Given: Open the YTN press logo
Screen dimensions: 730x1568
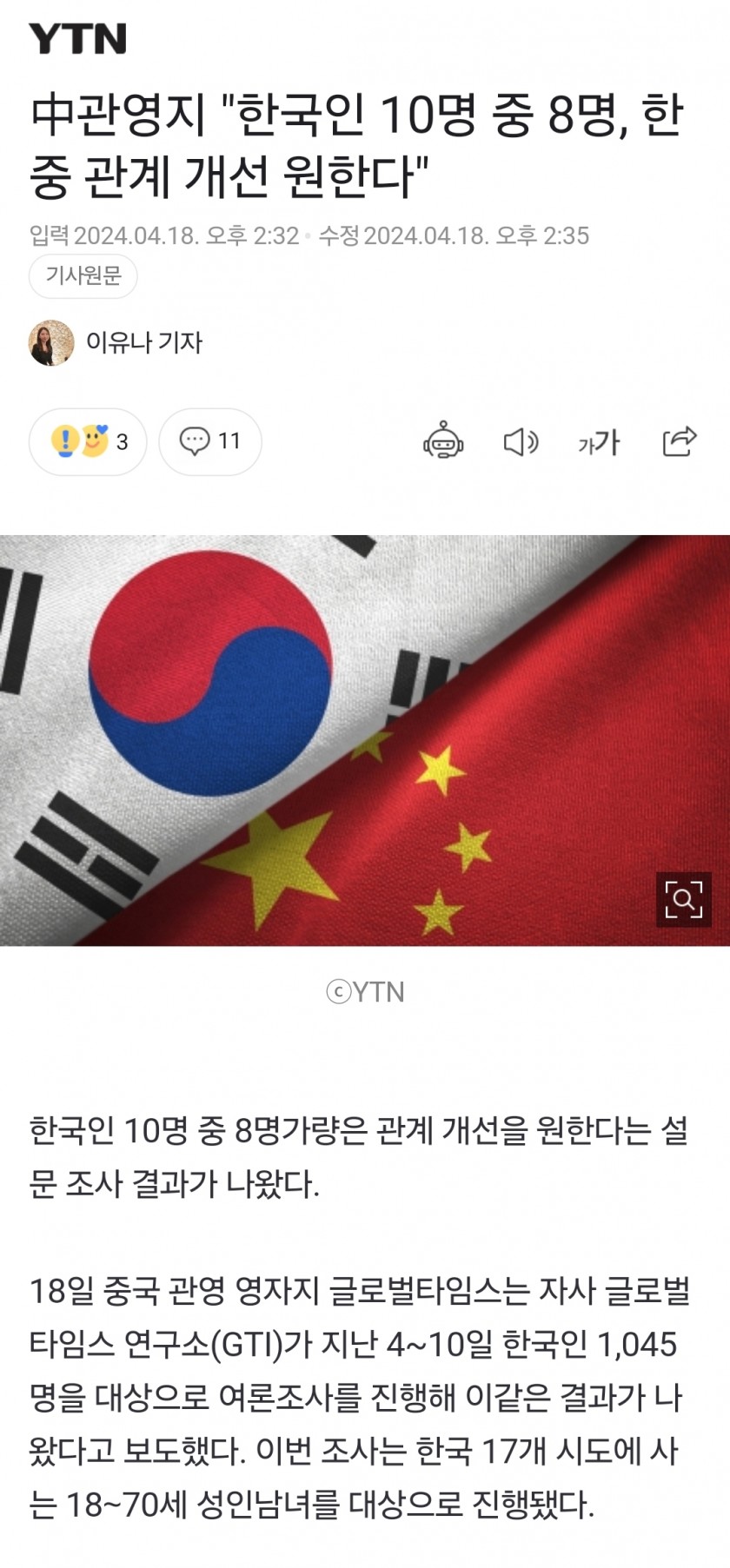Looking at the screenshot, I should pyautogui.click(x=78, y=39).
